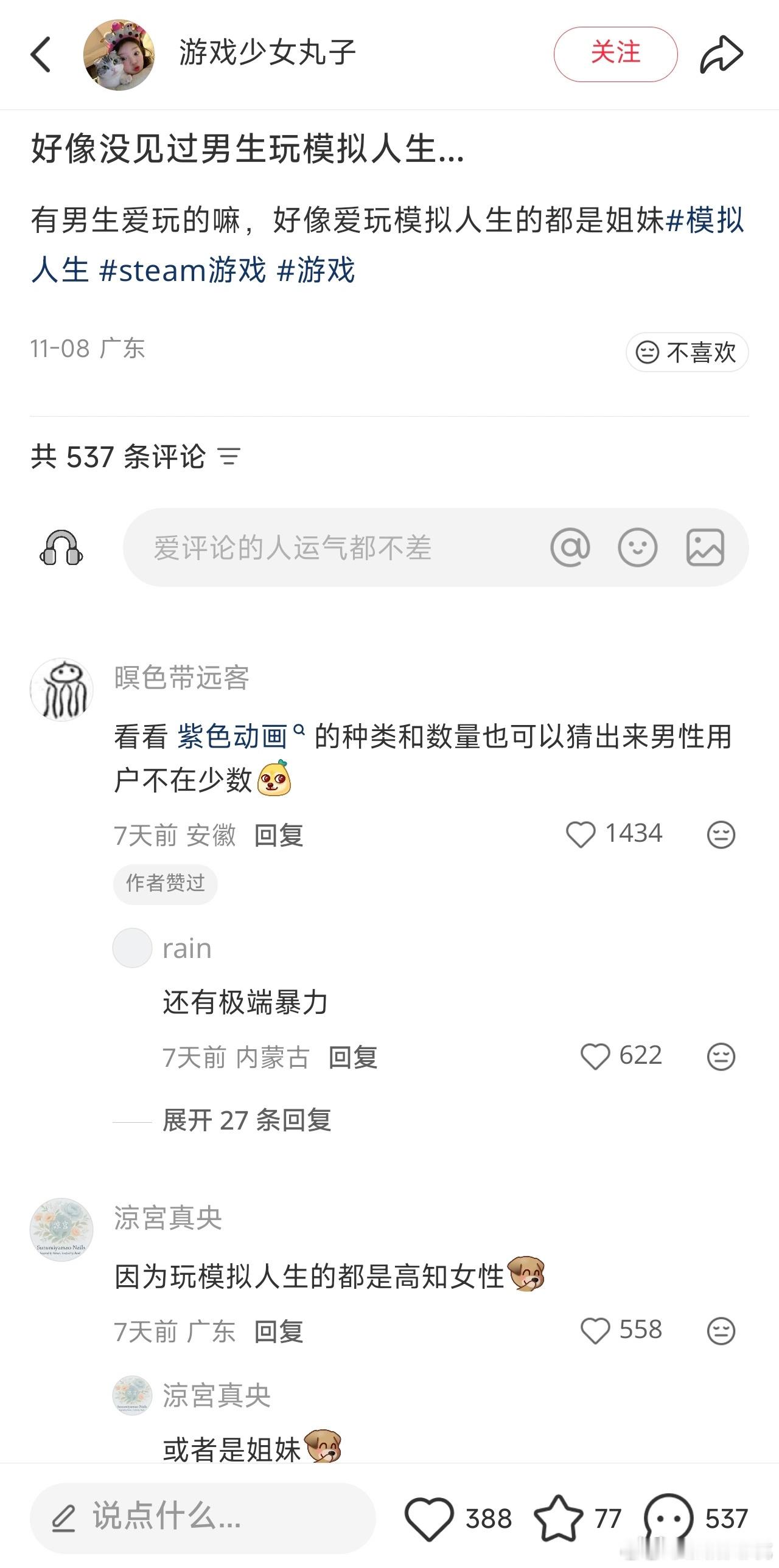This screenshot has height=1568, width=779.
Task: Open the @ mention picker in comment bar
Action: (571, 547)
